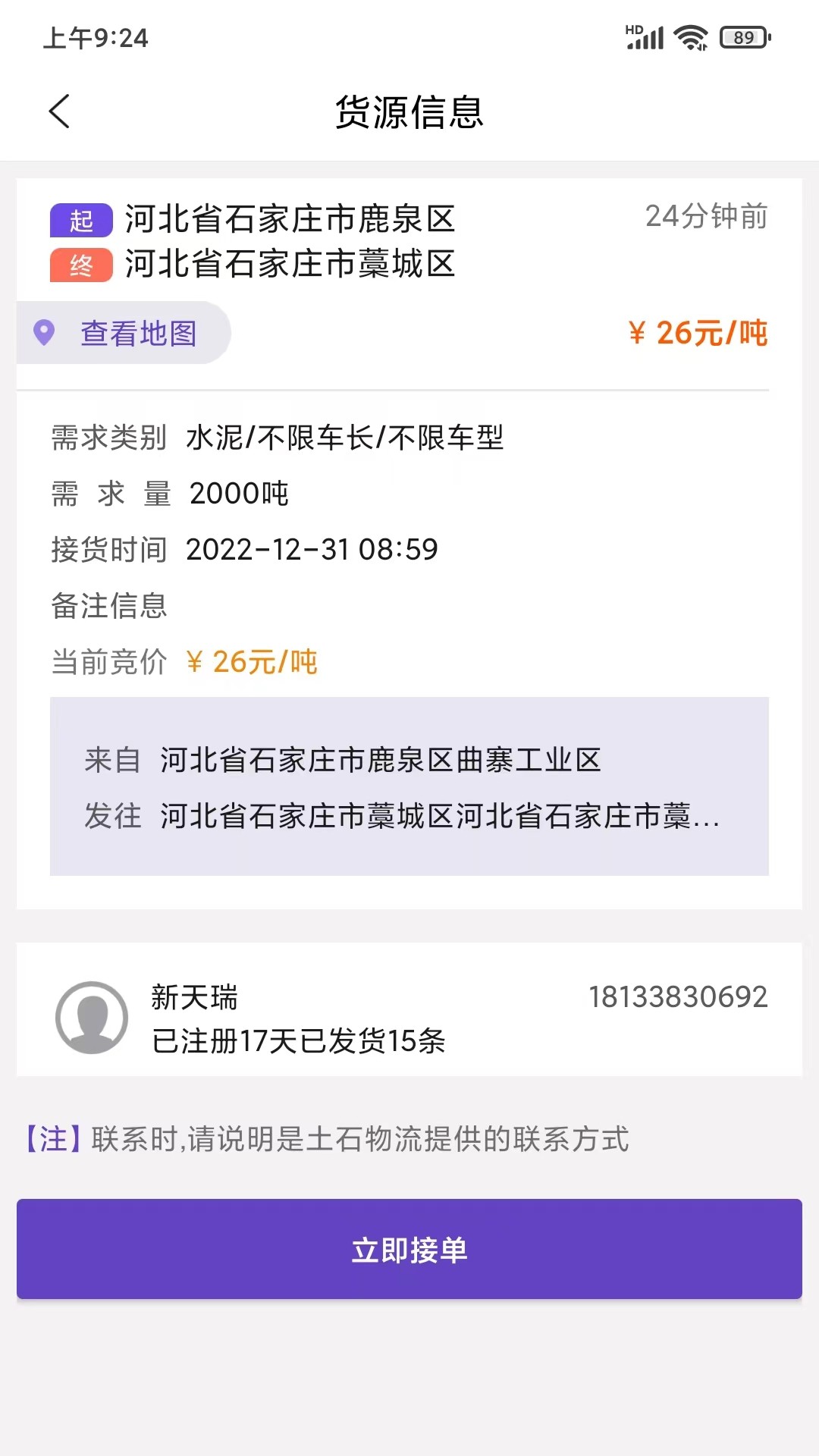This screenshot has height=1456, width=819.
Task: Go back from 货源信息 page
Action: (59, 111)
